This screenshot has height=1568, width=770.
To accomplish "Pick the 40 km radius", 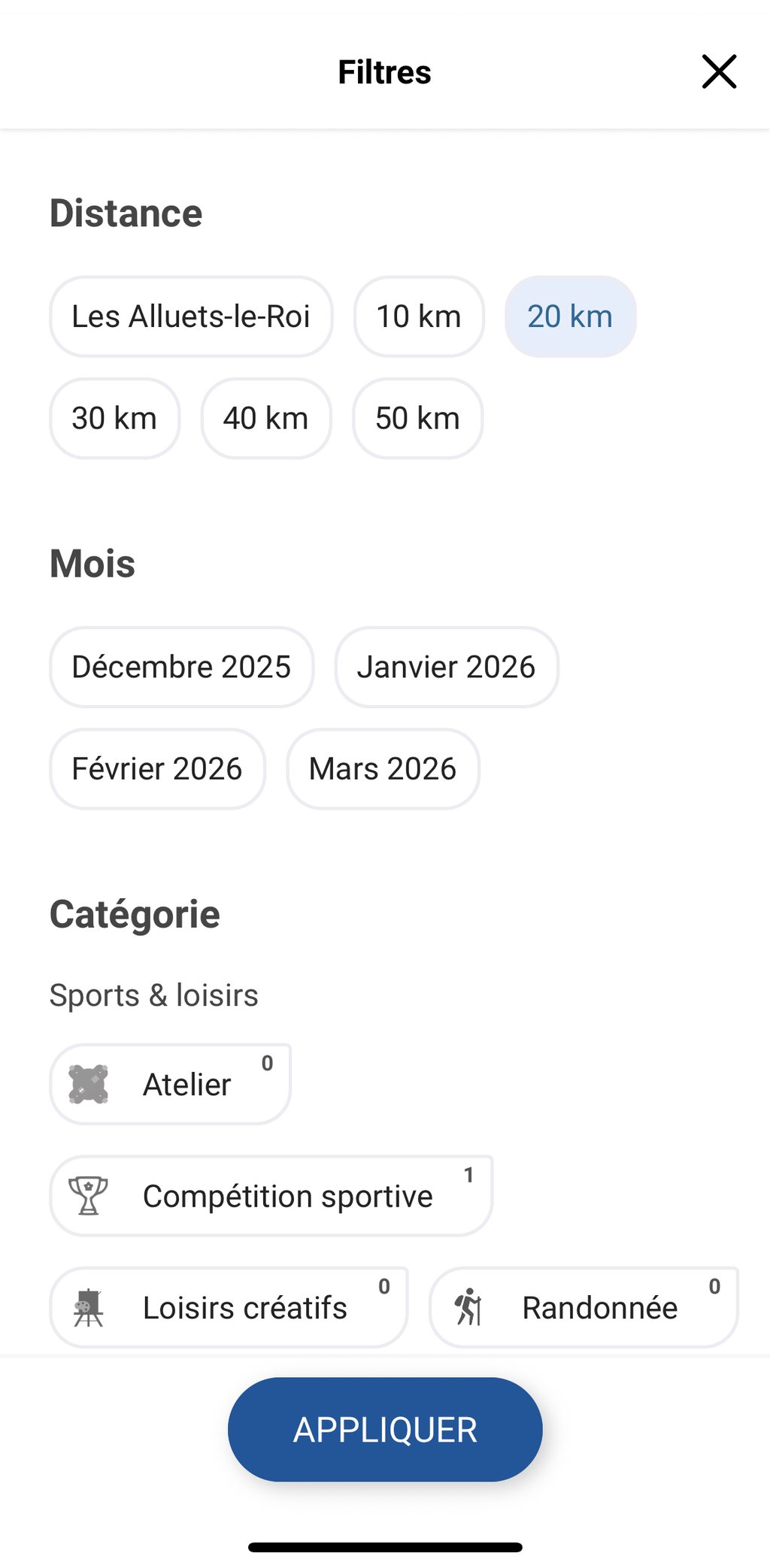I will pyautogui.click(x=265, y=419).
